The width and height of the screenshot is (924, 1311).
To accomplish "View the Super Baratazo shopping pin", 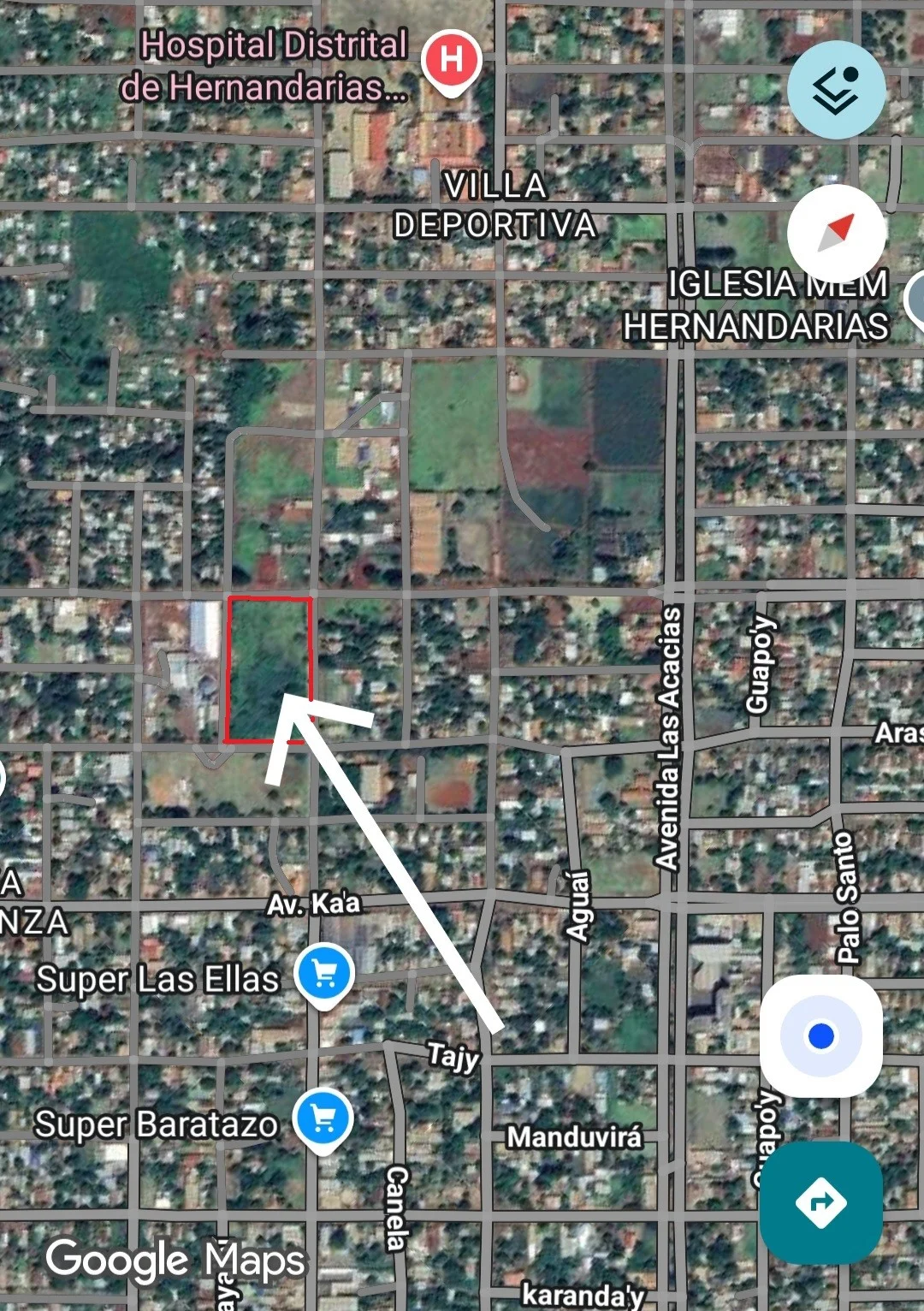I will 323,1119.
